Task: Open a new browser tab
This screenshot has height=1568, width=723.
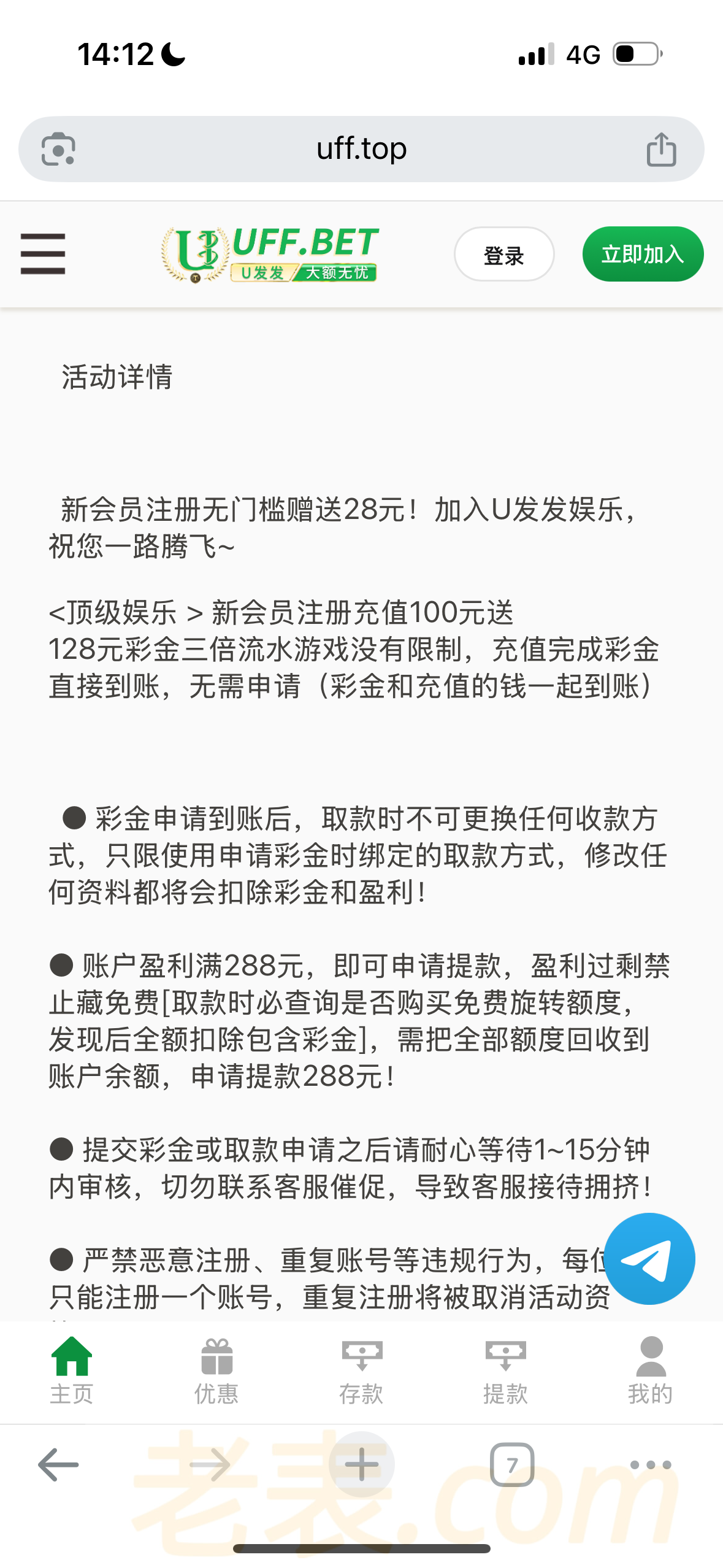Action: click(361, 1465)
